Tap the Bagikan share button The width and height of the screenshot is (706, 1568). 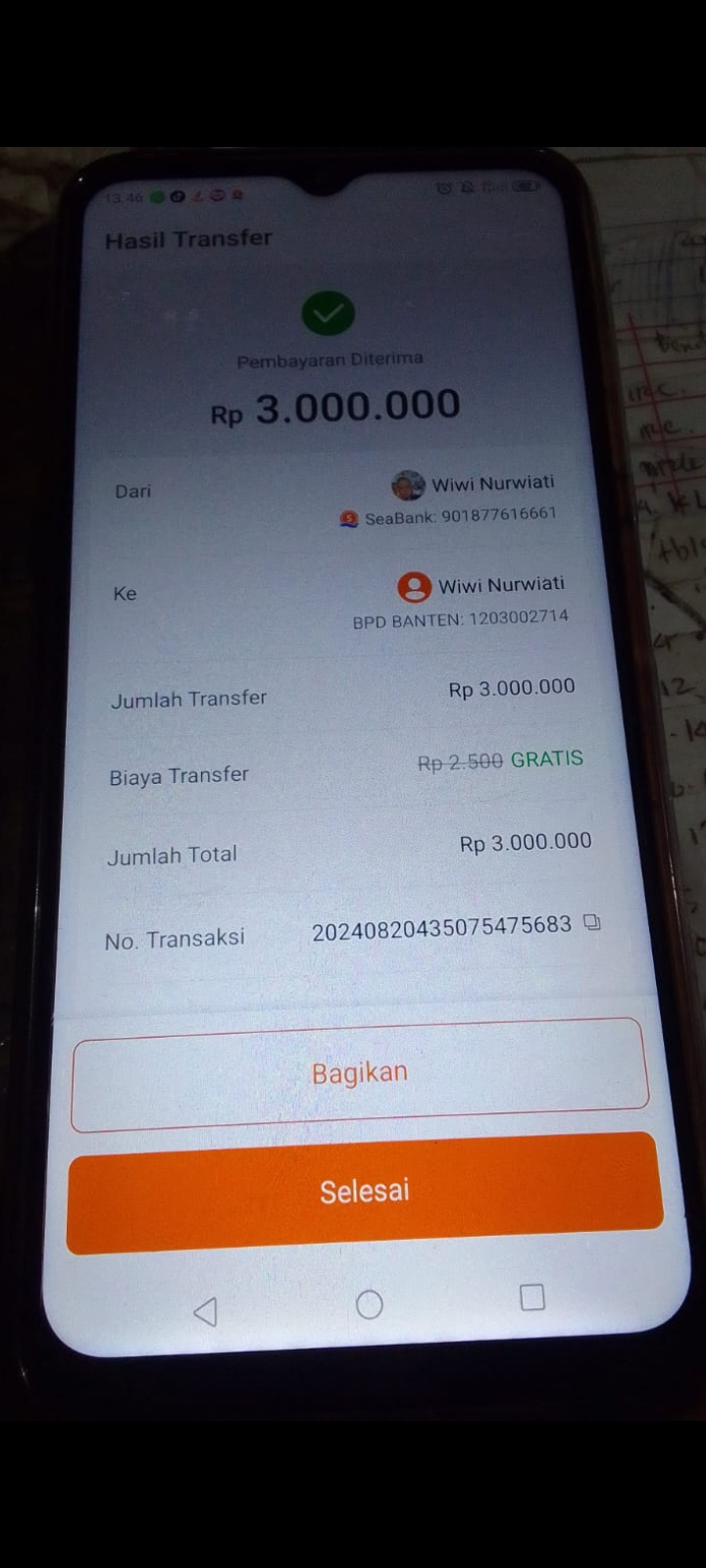360,1074
